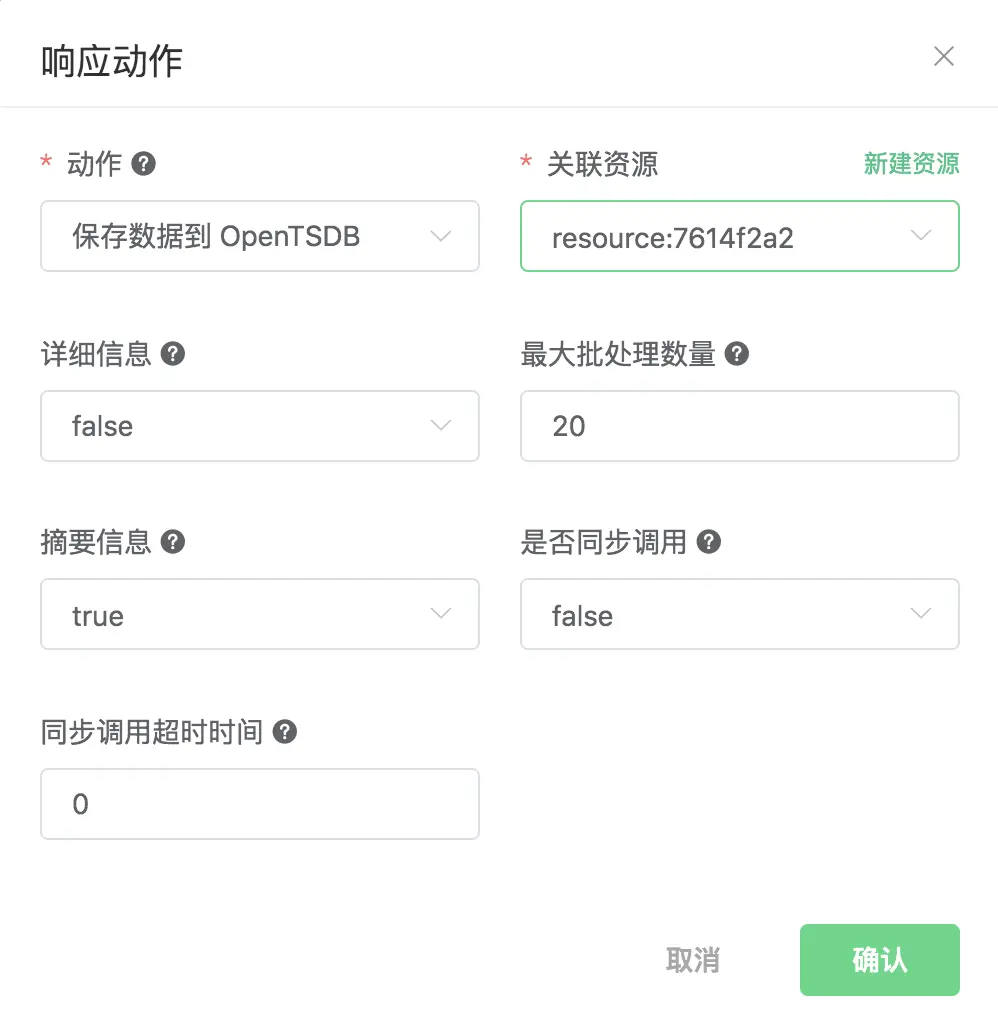Close the 响应动作 dialog
This screenshot has width=998, height=1032.
[x=943, y=57]
